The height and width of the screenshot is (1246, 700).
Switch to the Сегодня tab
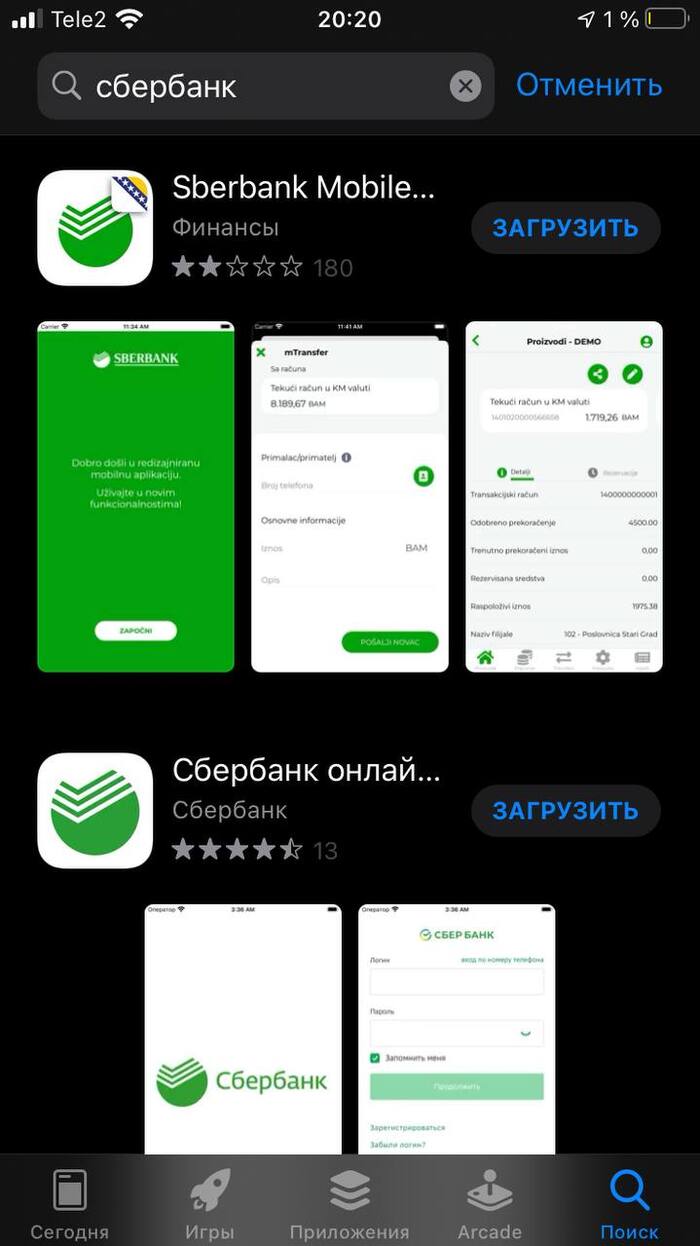(70, 1204)
